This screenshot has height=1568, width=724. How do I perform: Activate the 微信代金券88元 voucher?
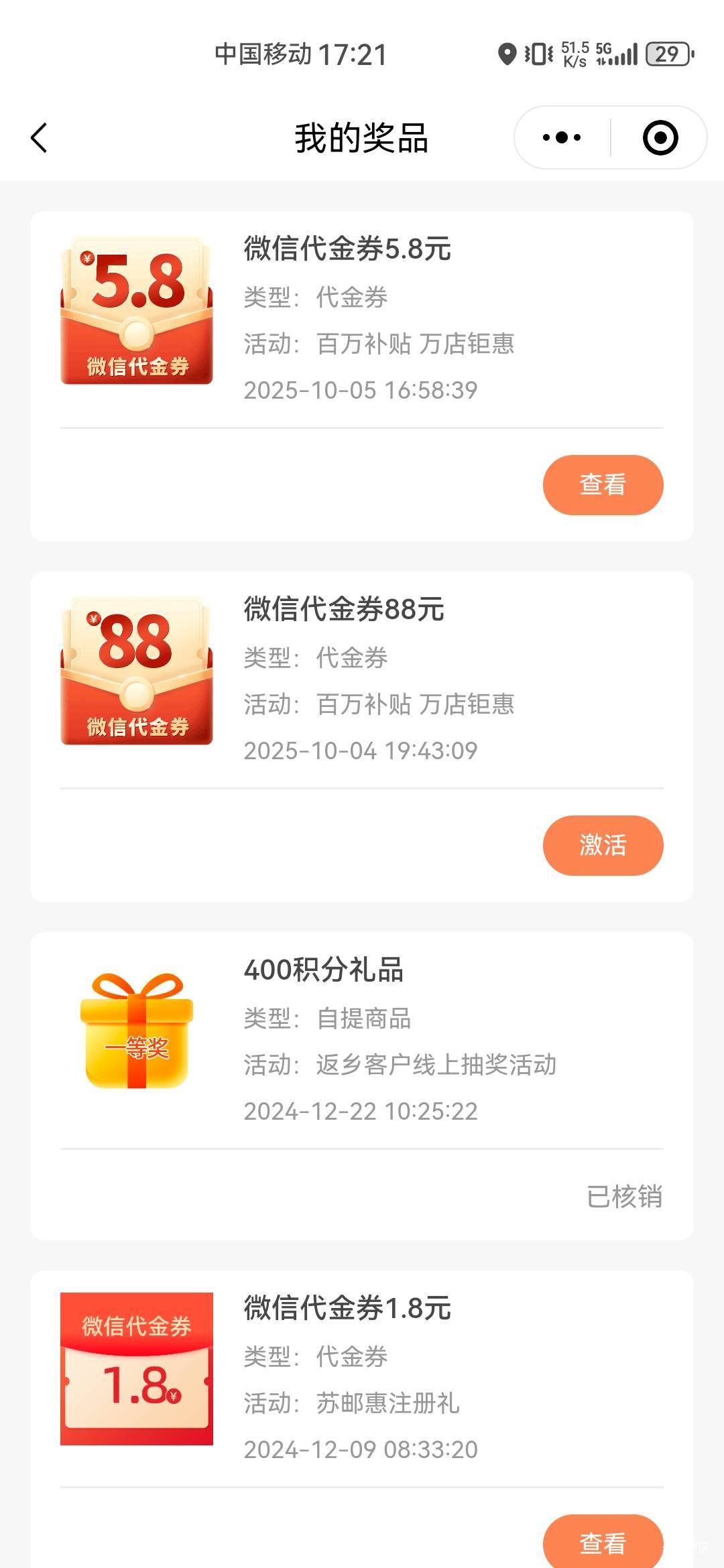click(x=603, y=846)
